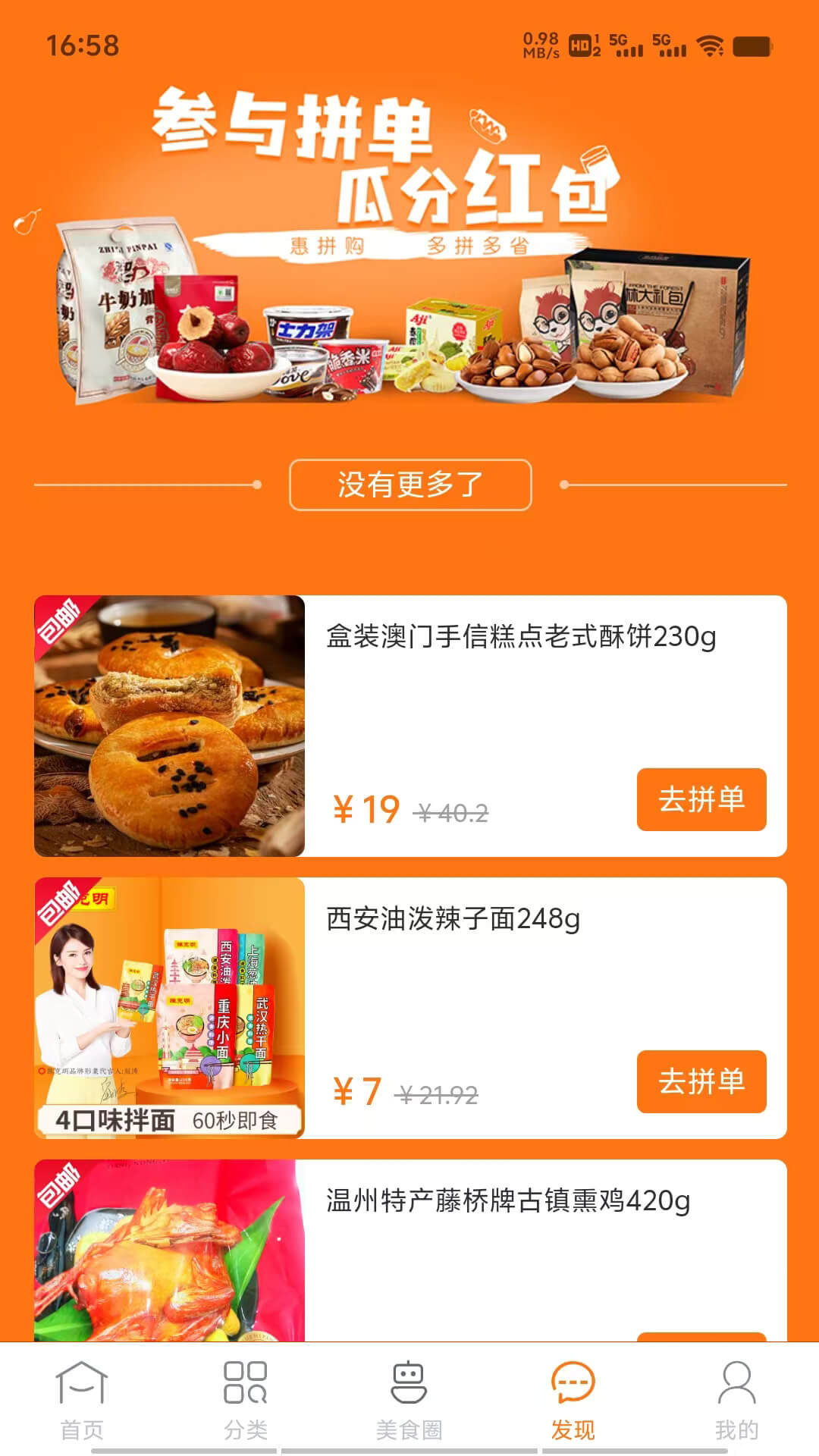Image resolution: width=819 pixels, height=1456 pixels.
Task: Tap 去拼单 for 盒装澳门手信糕点老式酥饼
Action: point(701,799)
